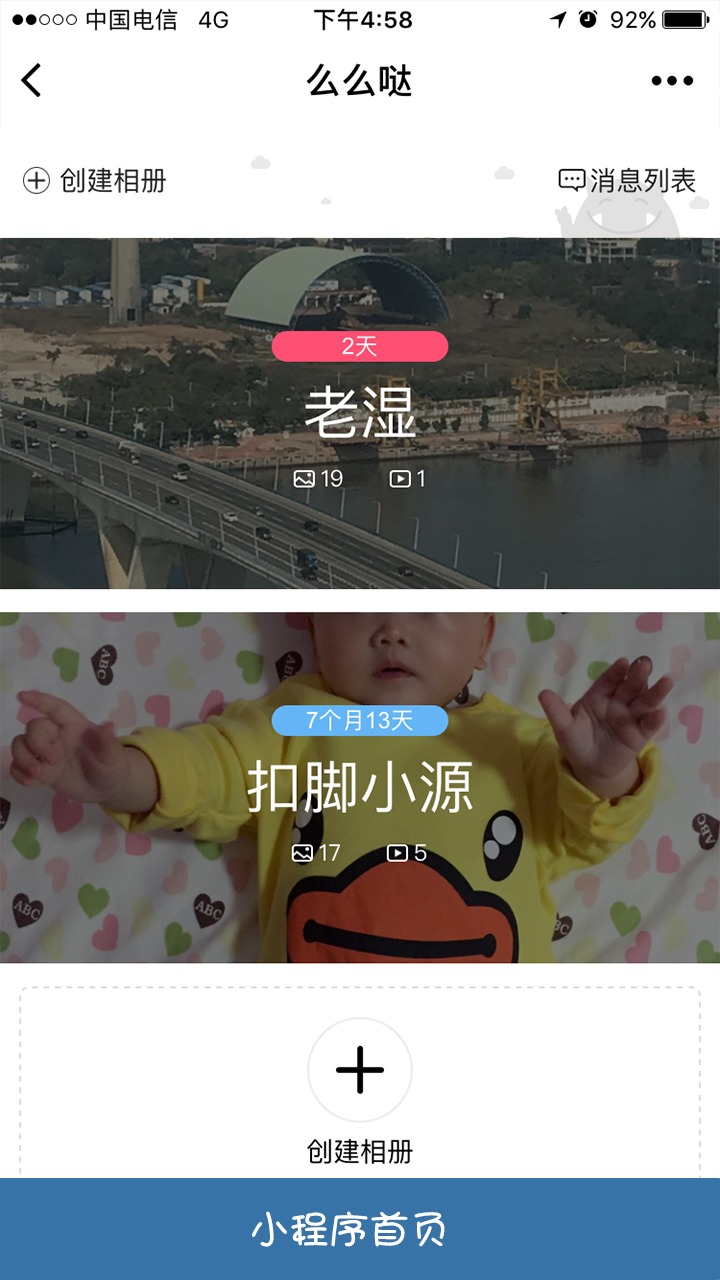Viewport: 720px width, 1280px height.
Task: Open the three-dot overflow menu
Action: point(672,81)
